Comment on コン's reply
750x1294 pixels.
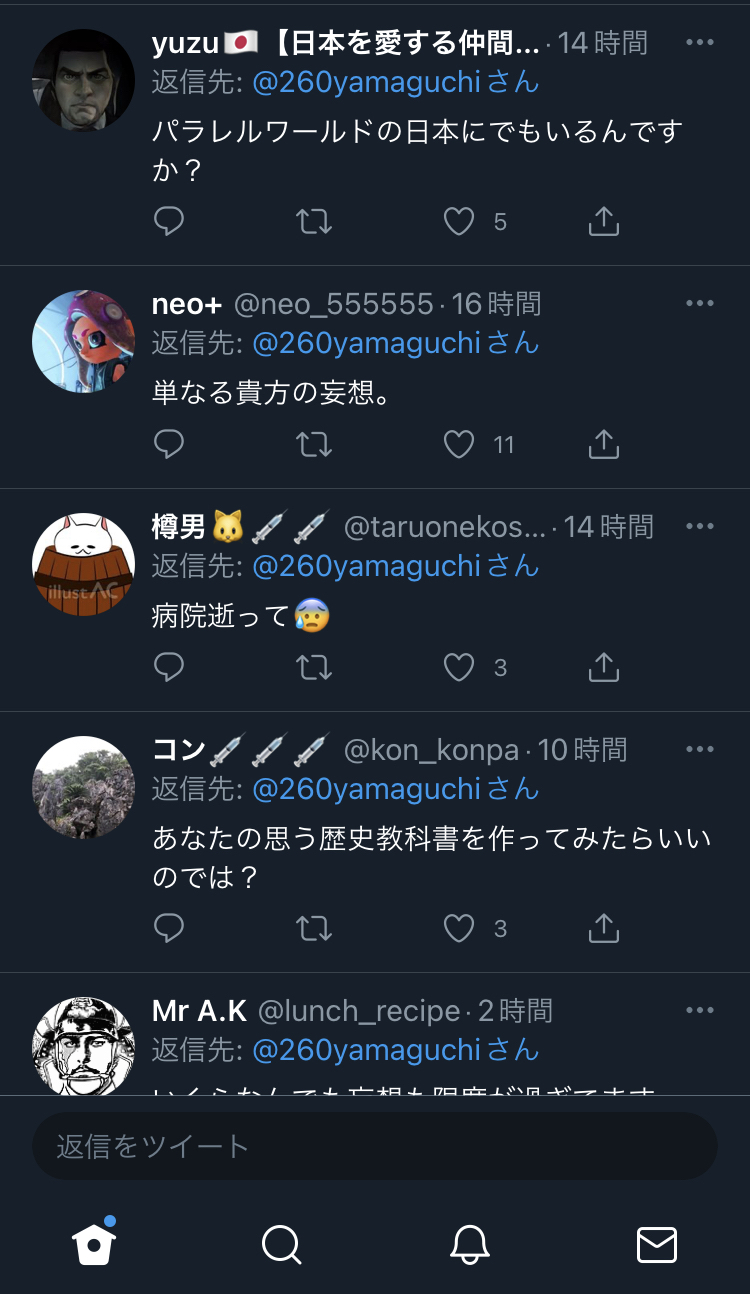pyautogui.click(x=169, y=928)
